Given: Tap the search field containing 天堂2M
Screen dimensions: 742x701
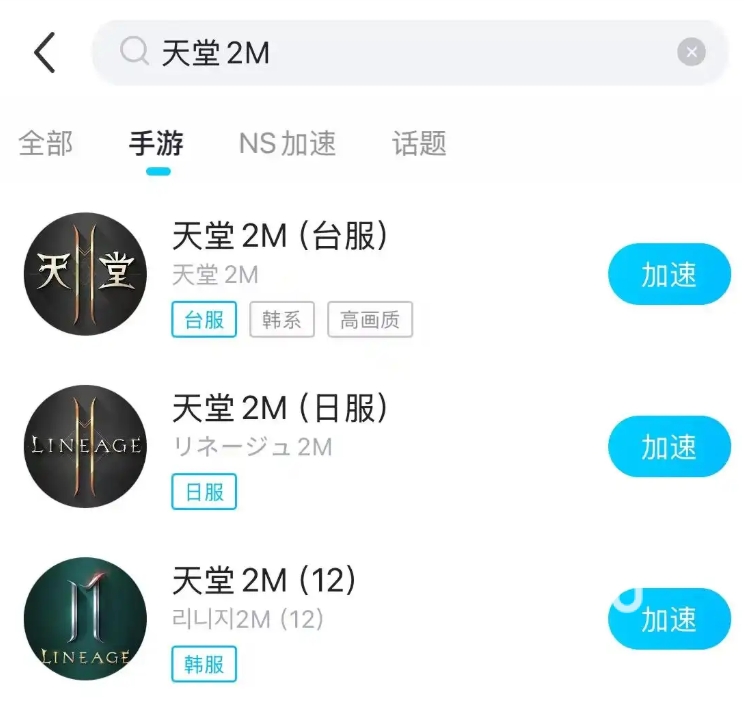Looking at the screenshot, I should click(400, 52).
